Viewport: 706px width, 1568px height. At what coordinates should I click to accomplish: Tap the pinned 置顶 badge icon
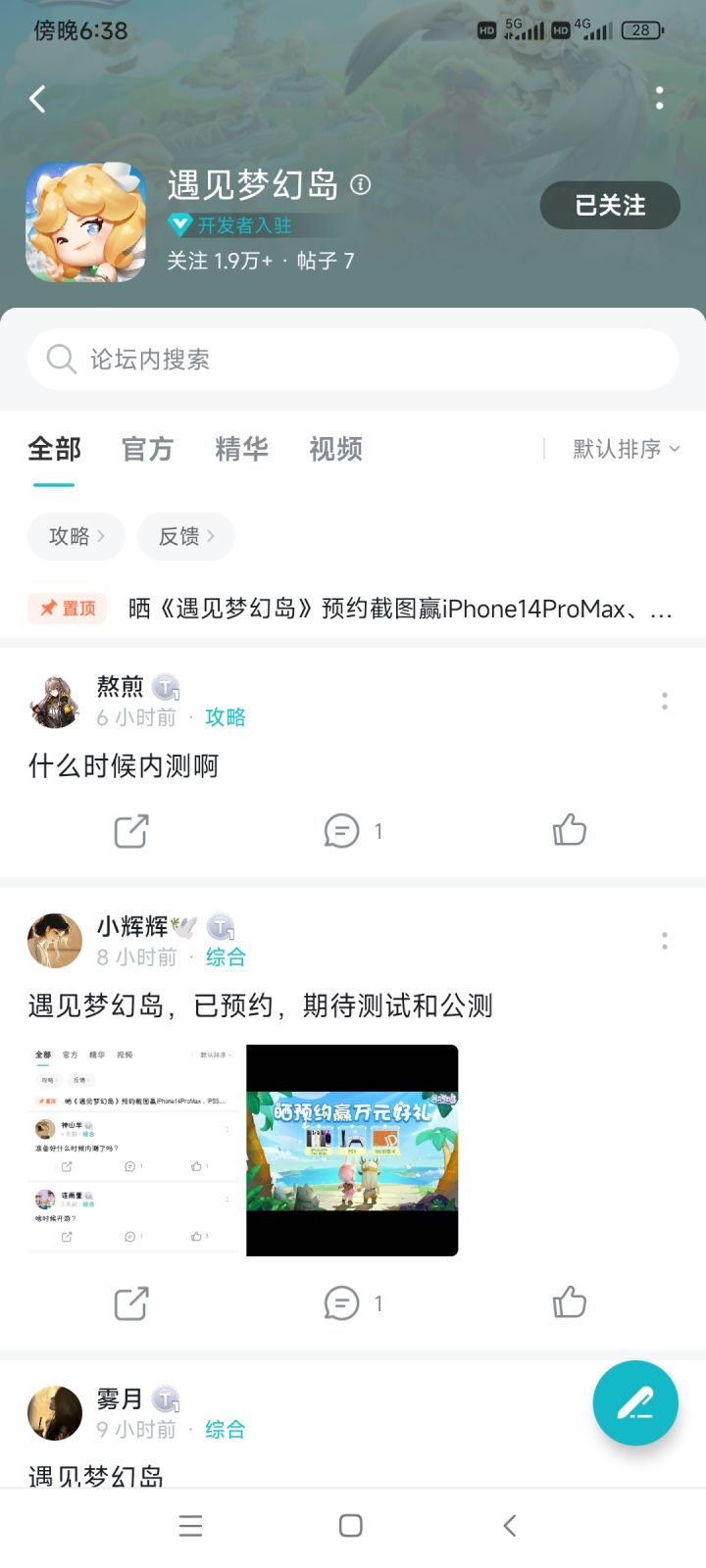[x=66, y=609]
